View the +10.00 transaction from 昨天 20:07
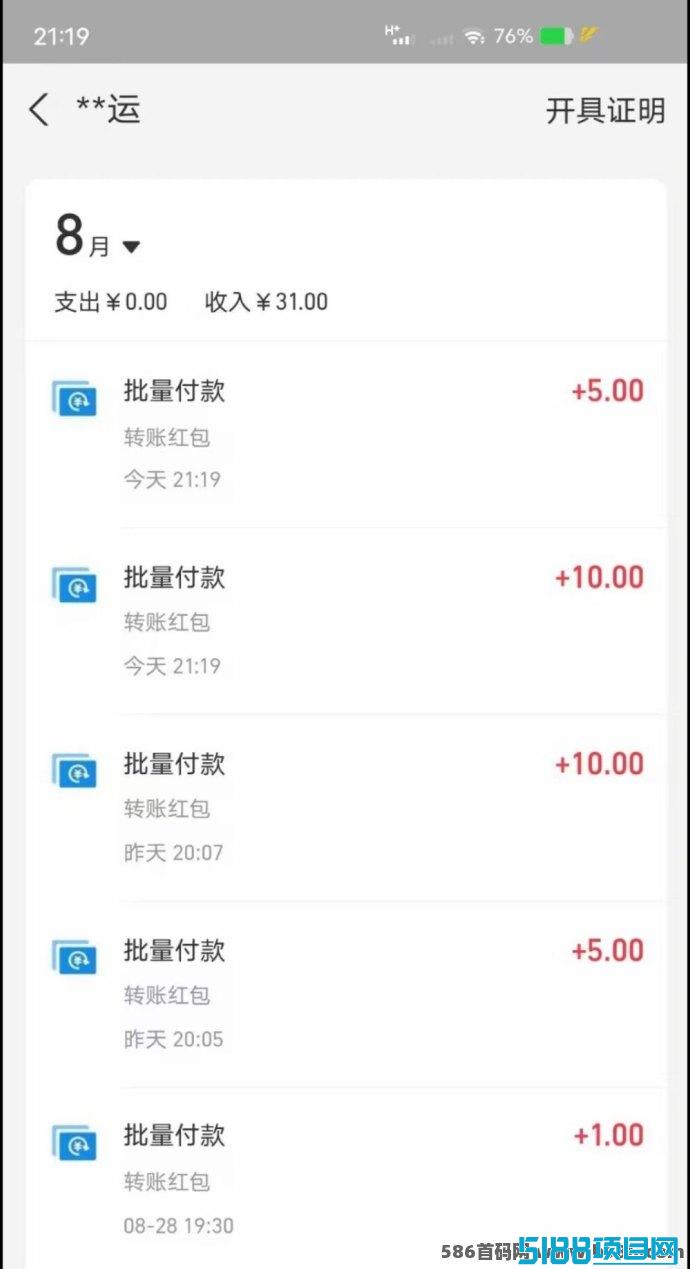 click(346, 808)
